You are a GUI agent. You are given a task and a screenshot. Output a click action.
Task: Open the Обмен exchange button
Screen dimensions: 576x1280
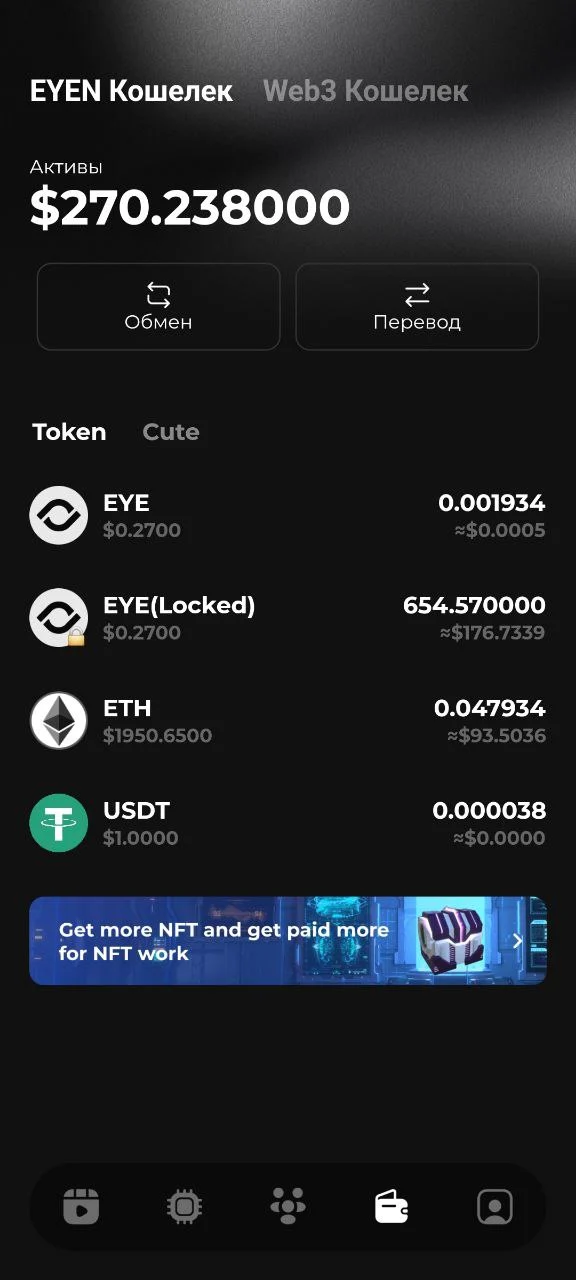[x=158, y=307]
